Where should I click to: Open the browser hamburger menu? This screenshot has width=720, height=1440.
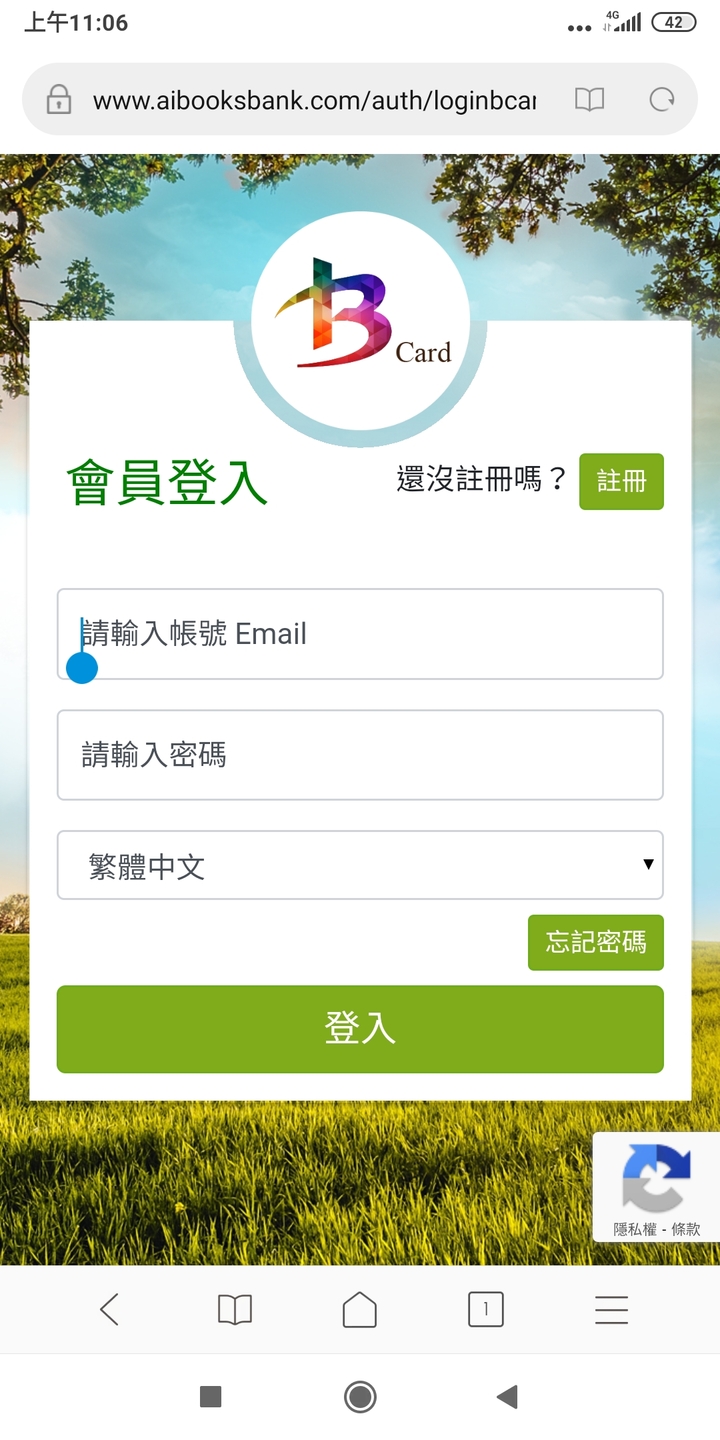pos(611,1309)
